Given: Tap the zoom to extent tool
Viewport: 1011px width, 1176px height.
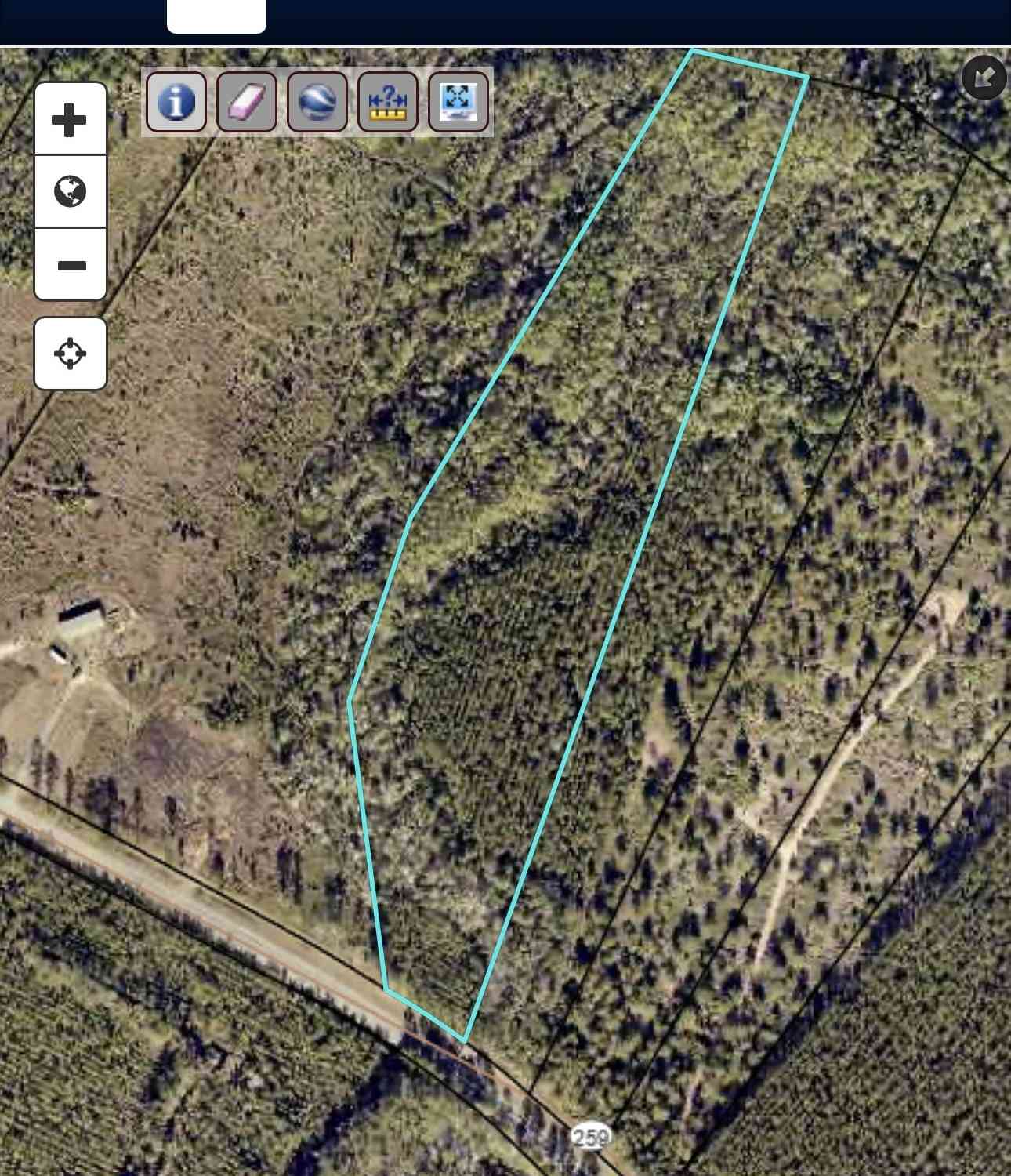Looking at the screenshot, I should (x=458, y=102).
